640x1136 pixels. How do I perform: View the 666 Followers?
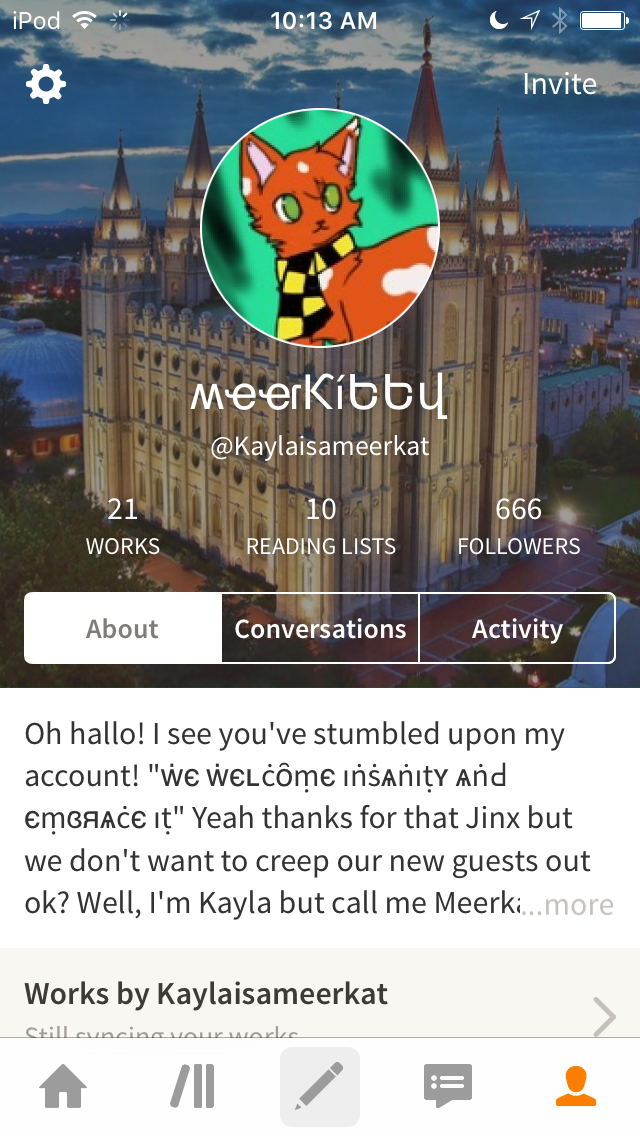[x=518, y=527]
